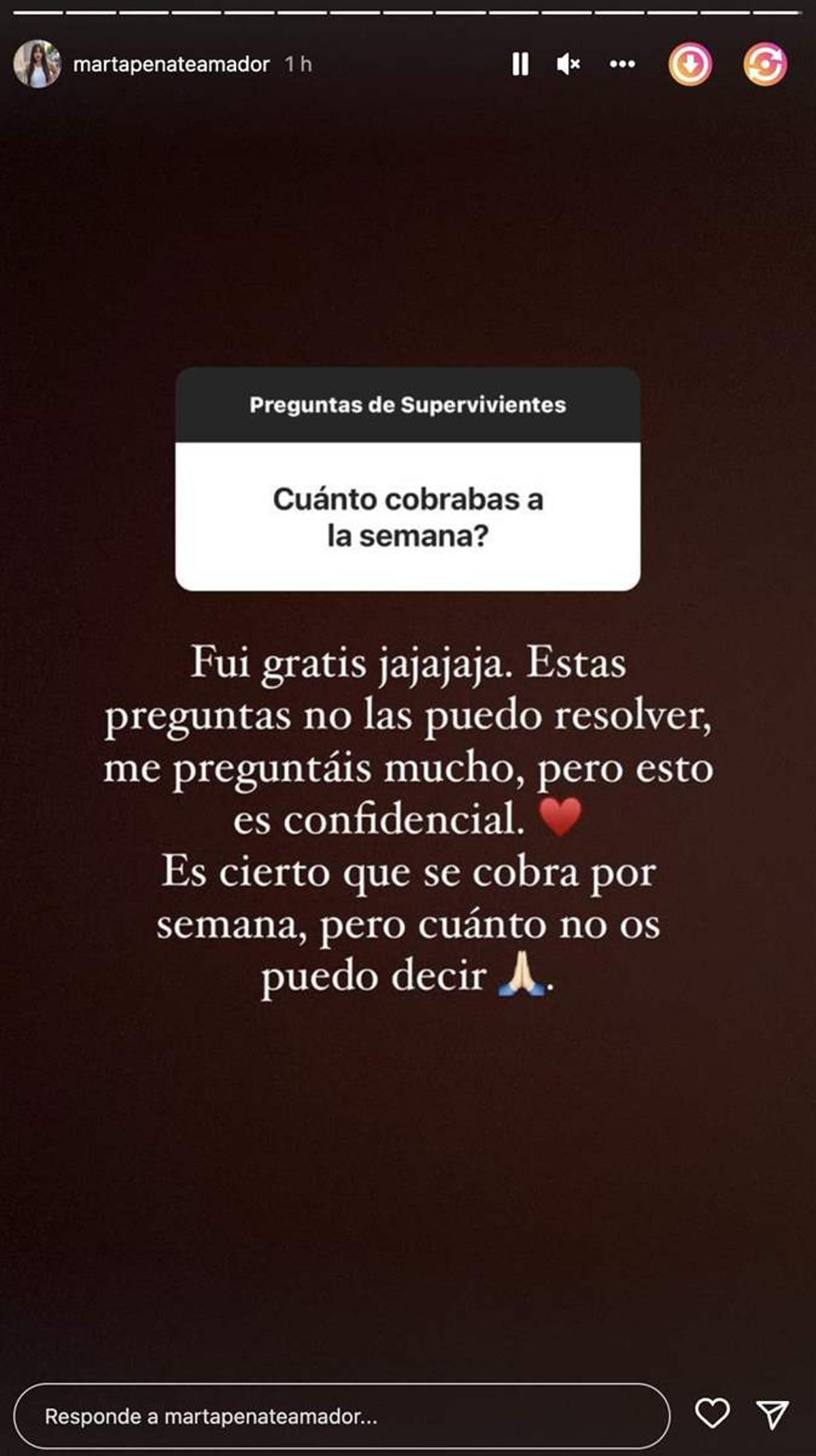The image size is (816, 1456).
Task: Expand the three-dot more options
Action: tap(620, 65)
